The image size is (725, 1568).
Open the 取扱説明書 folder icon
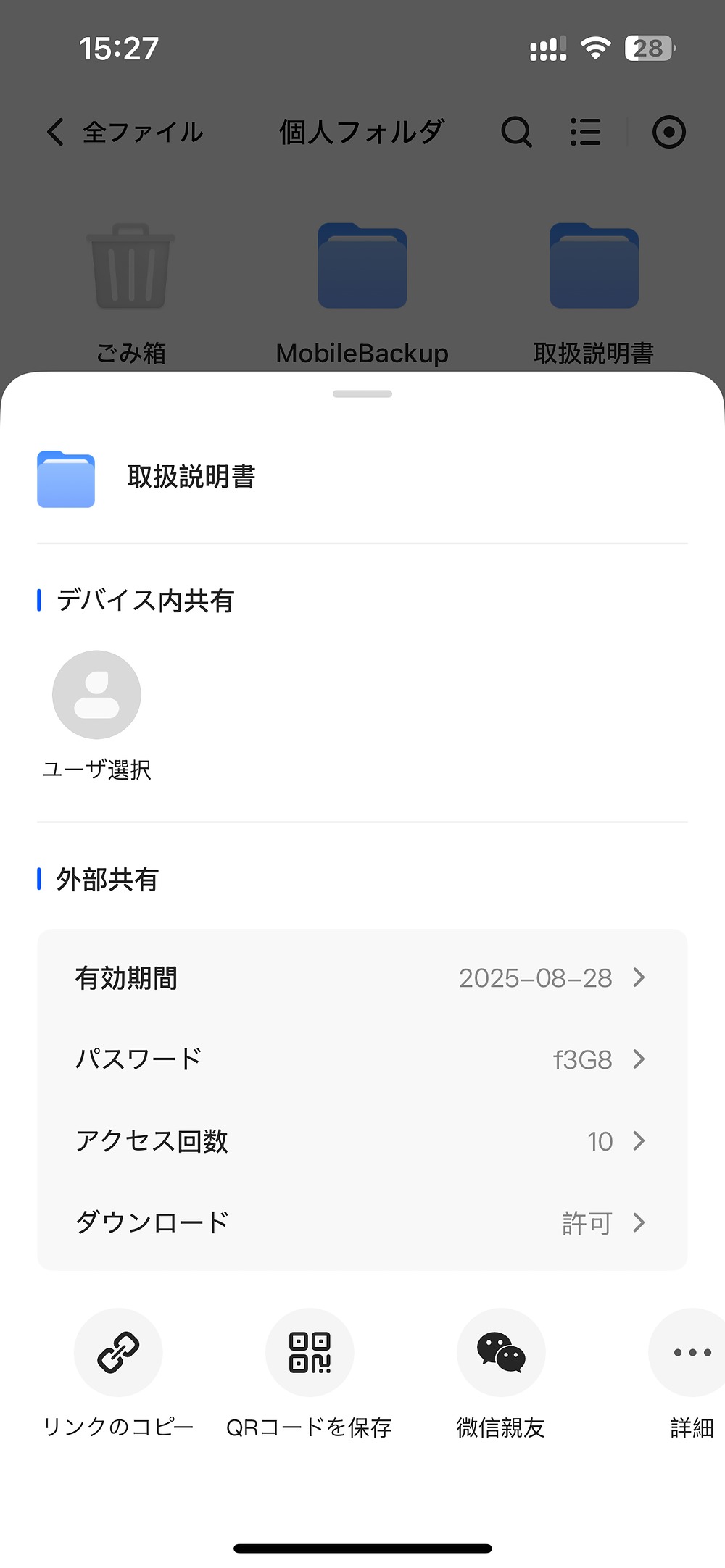(593, 266)
